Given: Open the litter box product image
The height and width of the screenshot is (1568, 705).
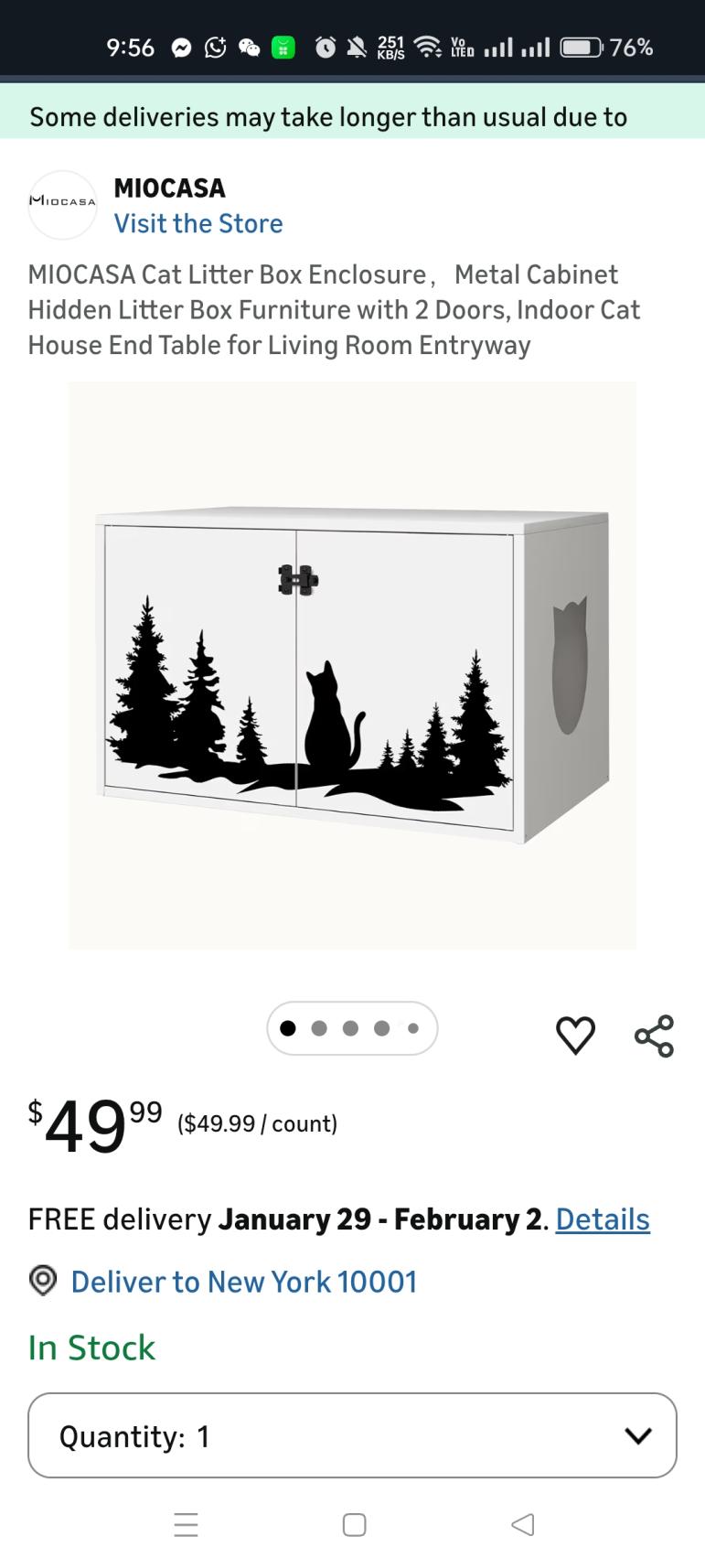Looking at the screenshot, I should pos(352,665).
